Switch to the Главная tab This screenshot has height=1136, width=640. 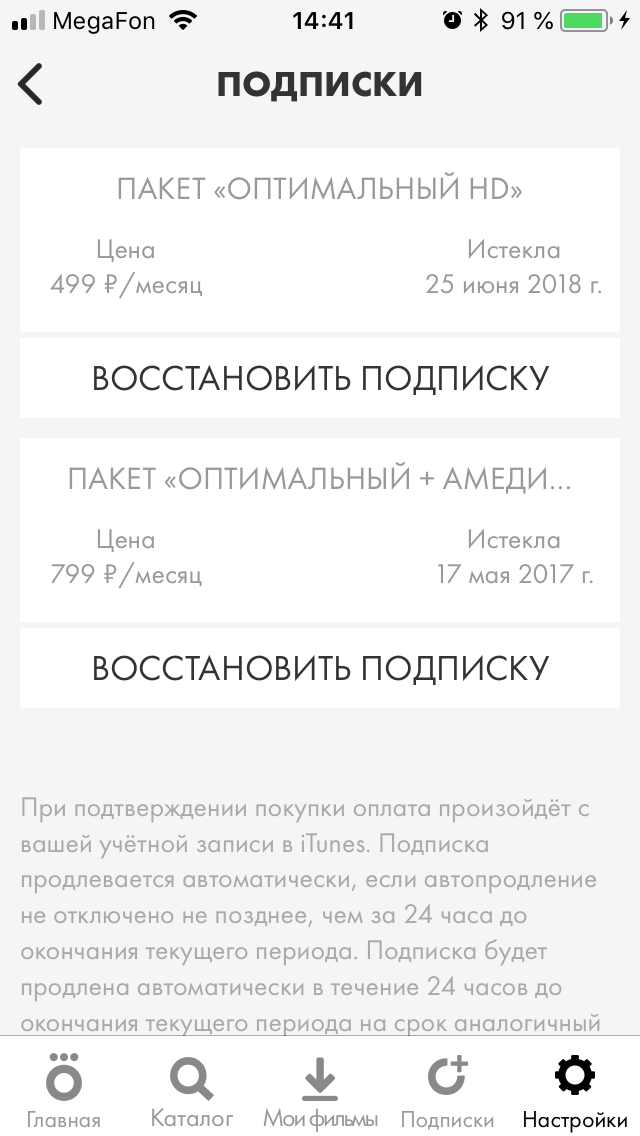pos(64,1090)
